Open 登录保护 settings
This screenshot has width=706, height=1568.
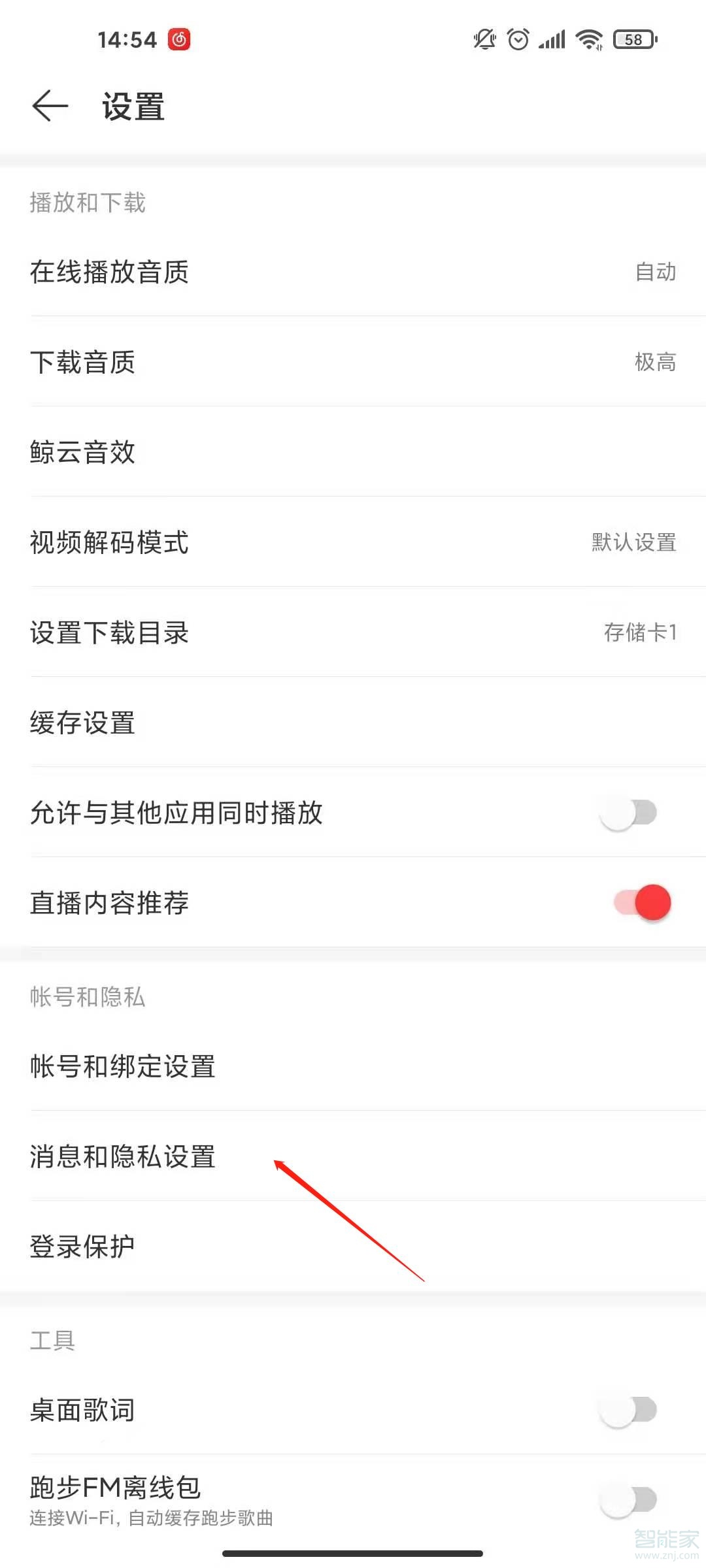pos(353,1245)
